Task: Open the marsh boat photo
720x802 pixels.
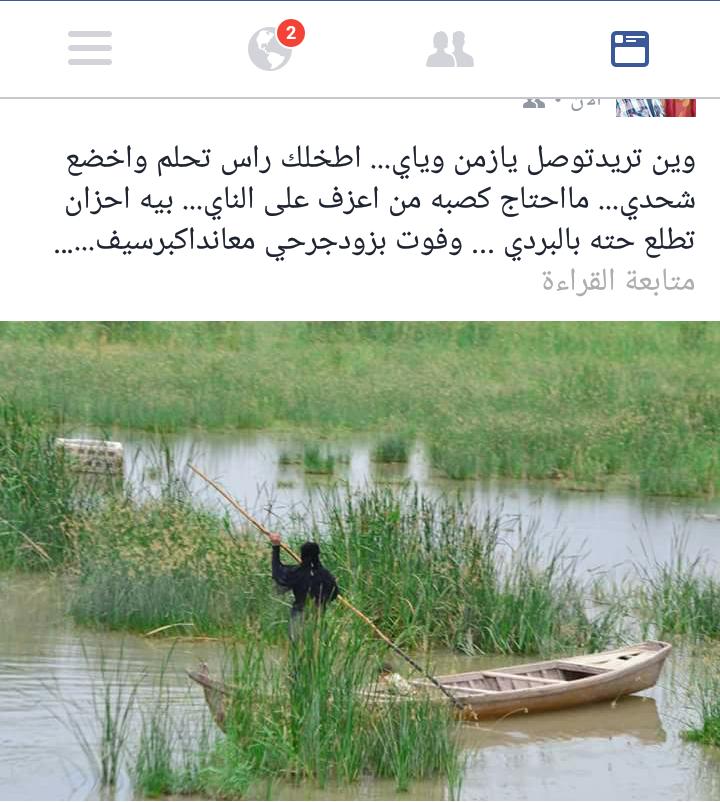Action: click(360, 561)
